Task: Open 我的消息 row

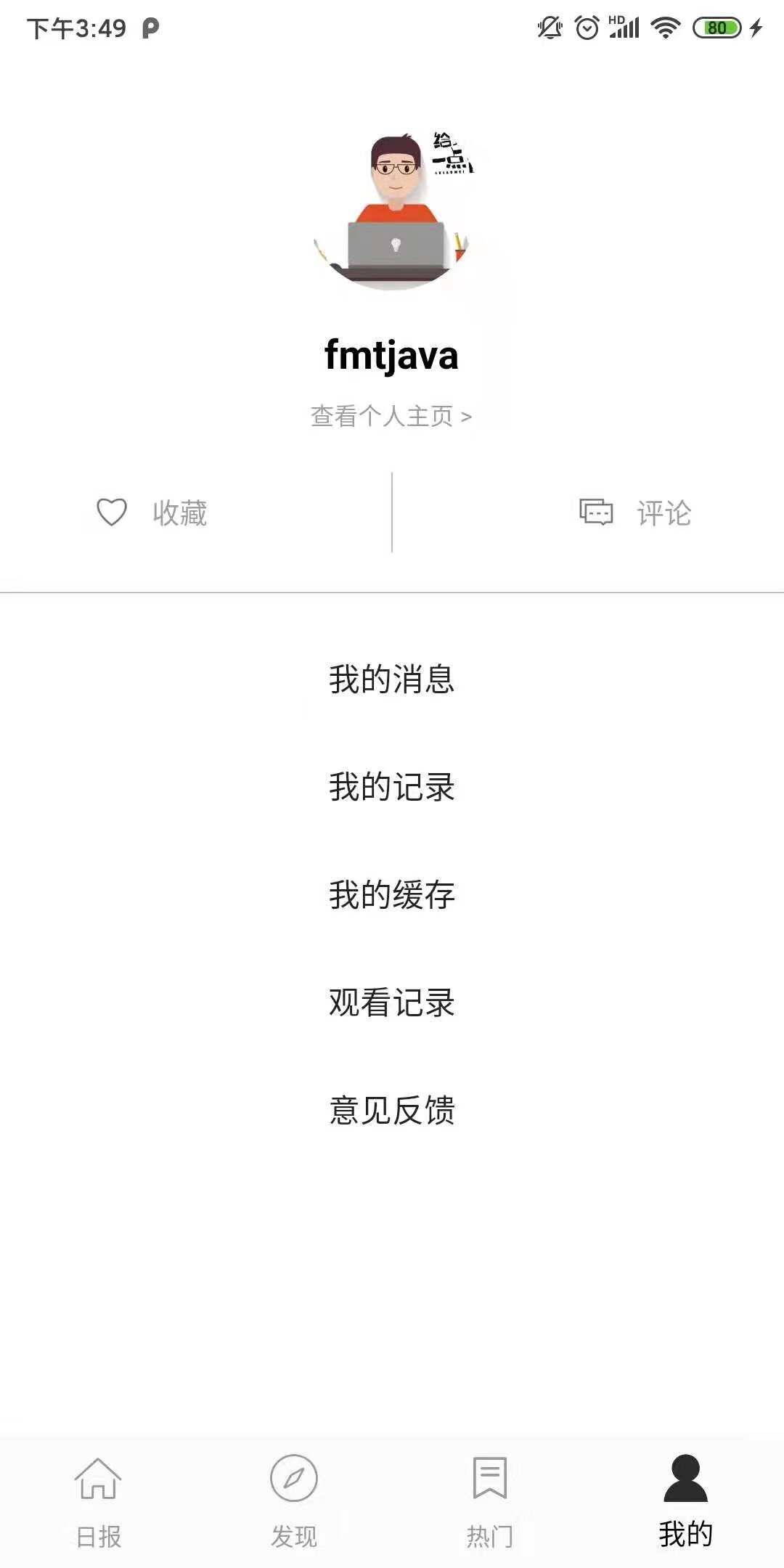Action: click(x=392, y=679)
